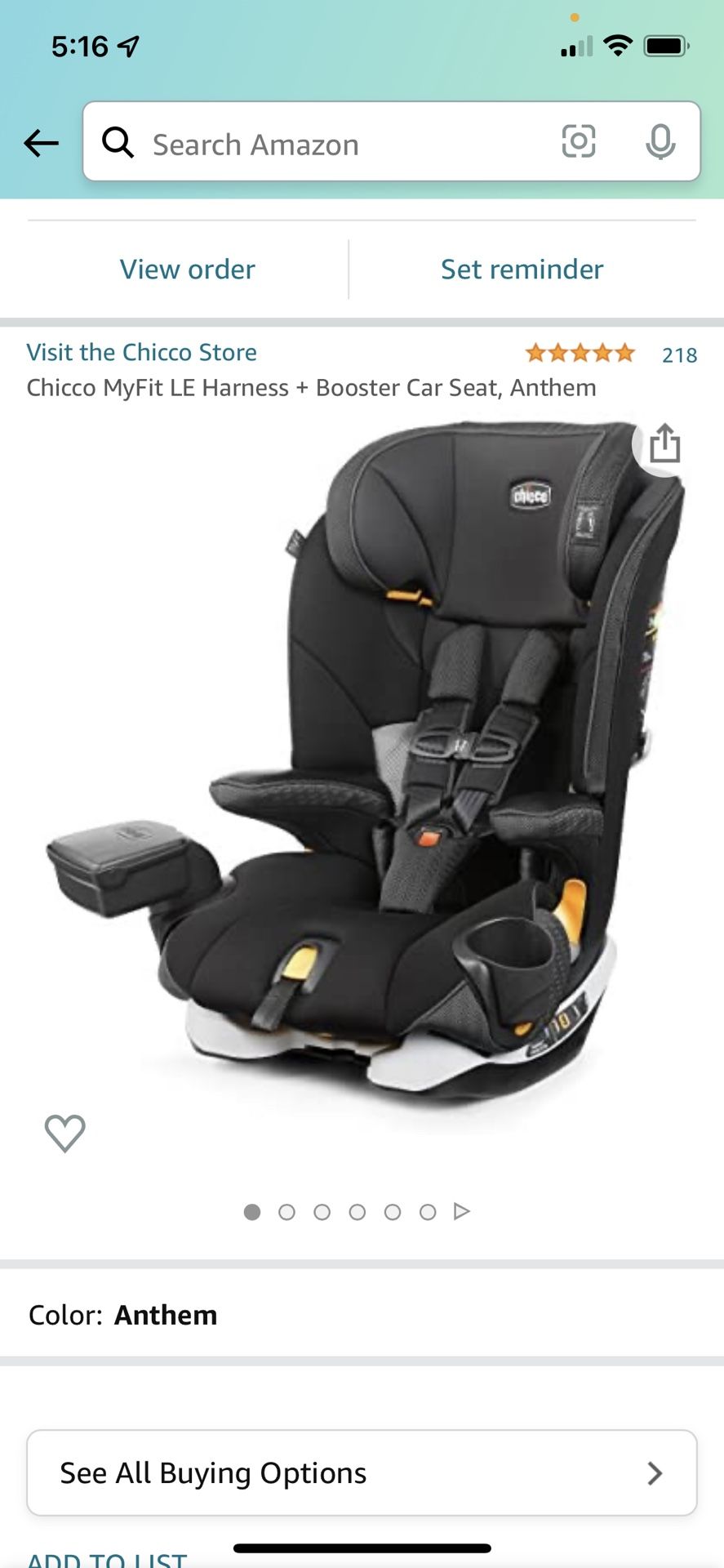
Task: Open View order
Action: (x=188, y=269)
